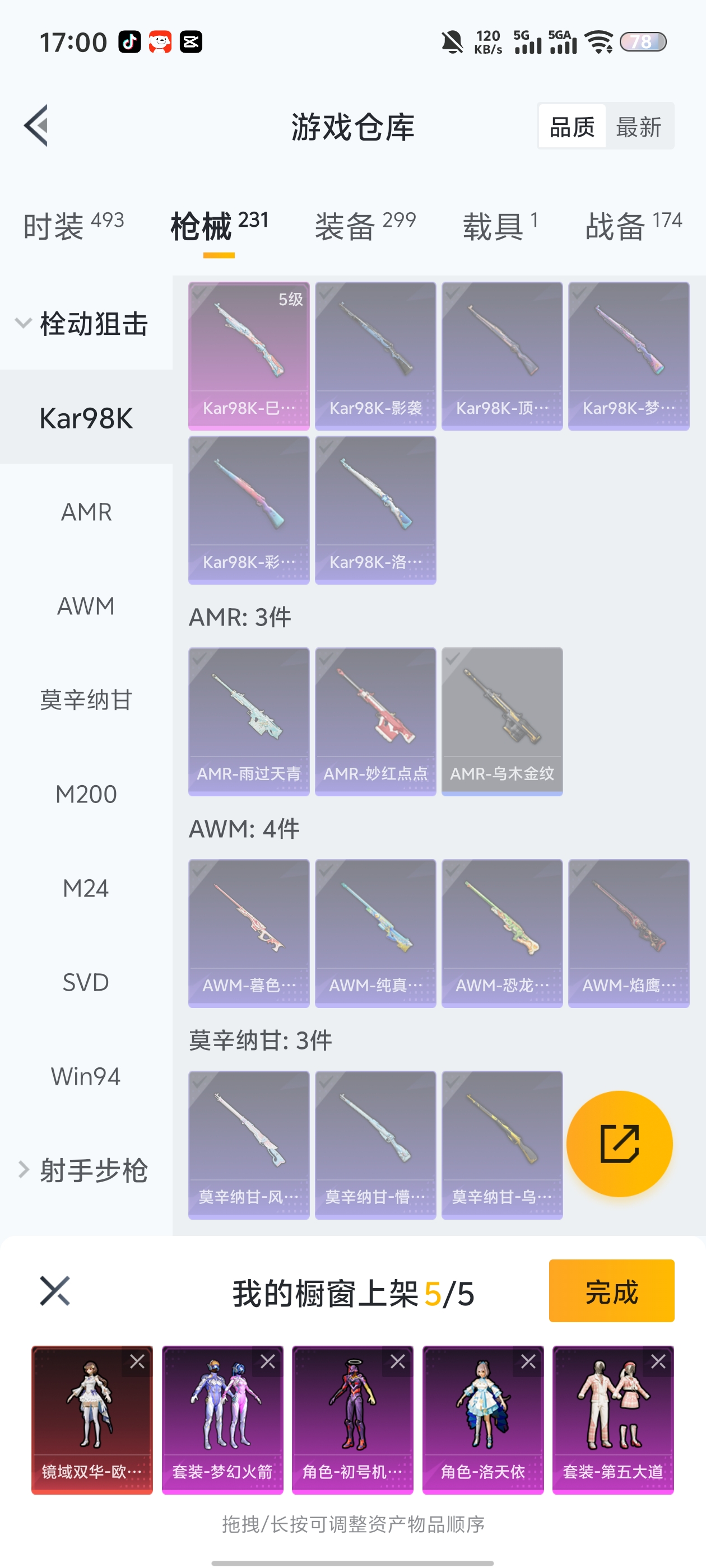
Task: Go back using the top-left arrow
Action: point(36,126)
